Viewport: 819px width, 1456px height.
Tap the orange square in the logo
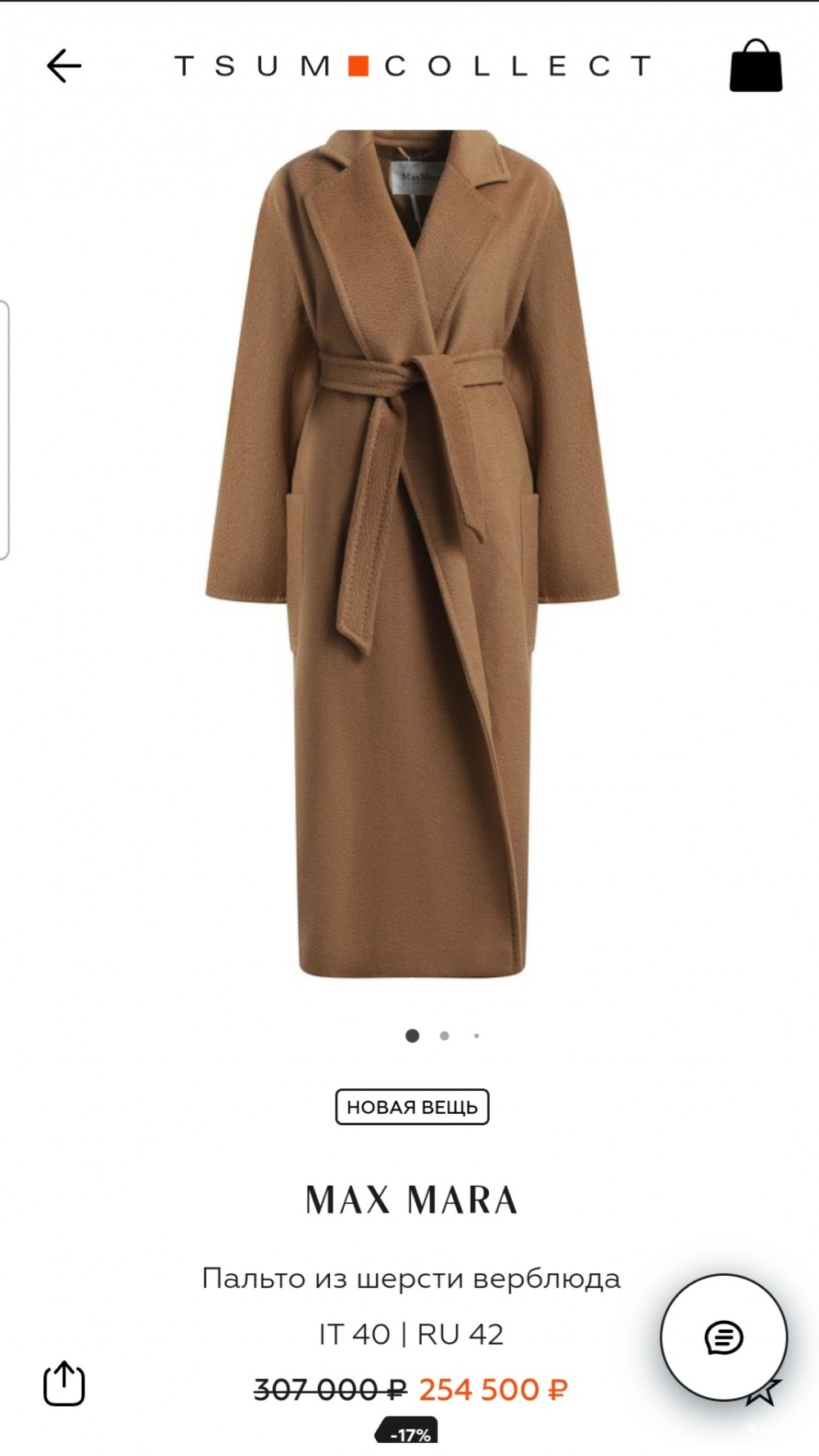360,66
